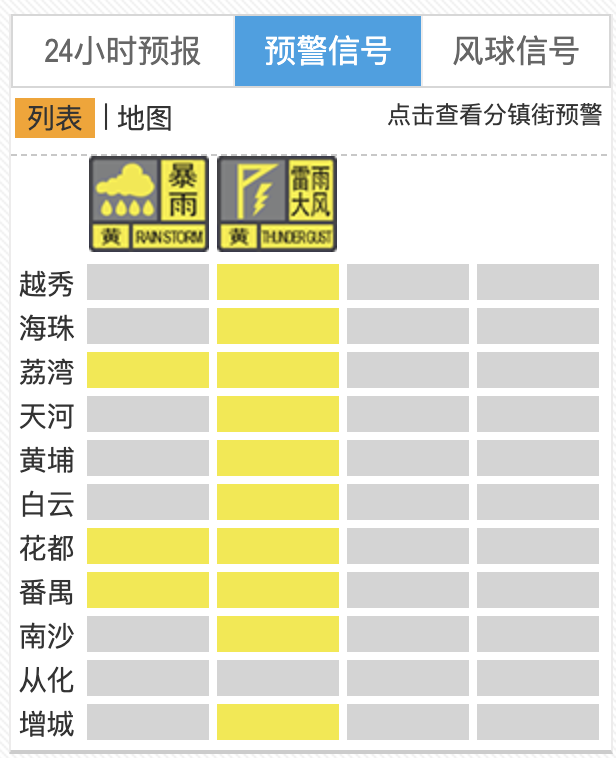The image size is (616, 758).
Task: Open 番禺 district warning details
Action: point(47,591)
